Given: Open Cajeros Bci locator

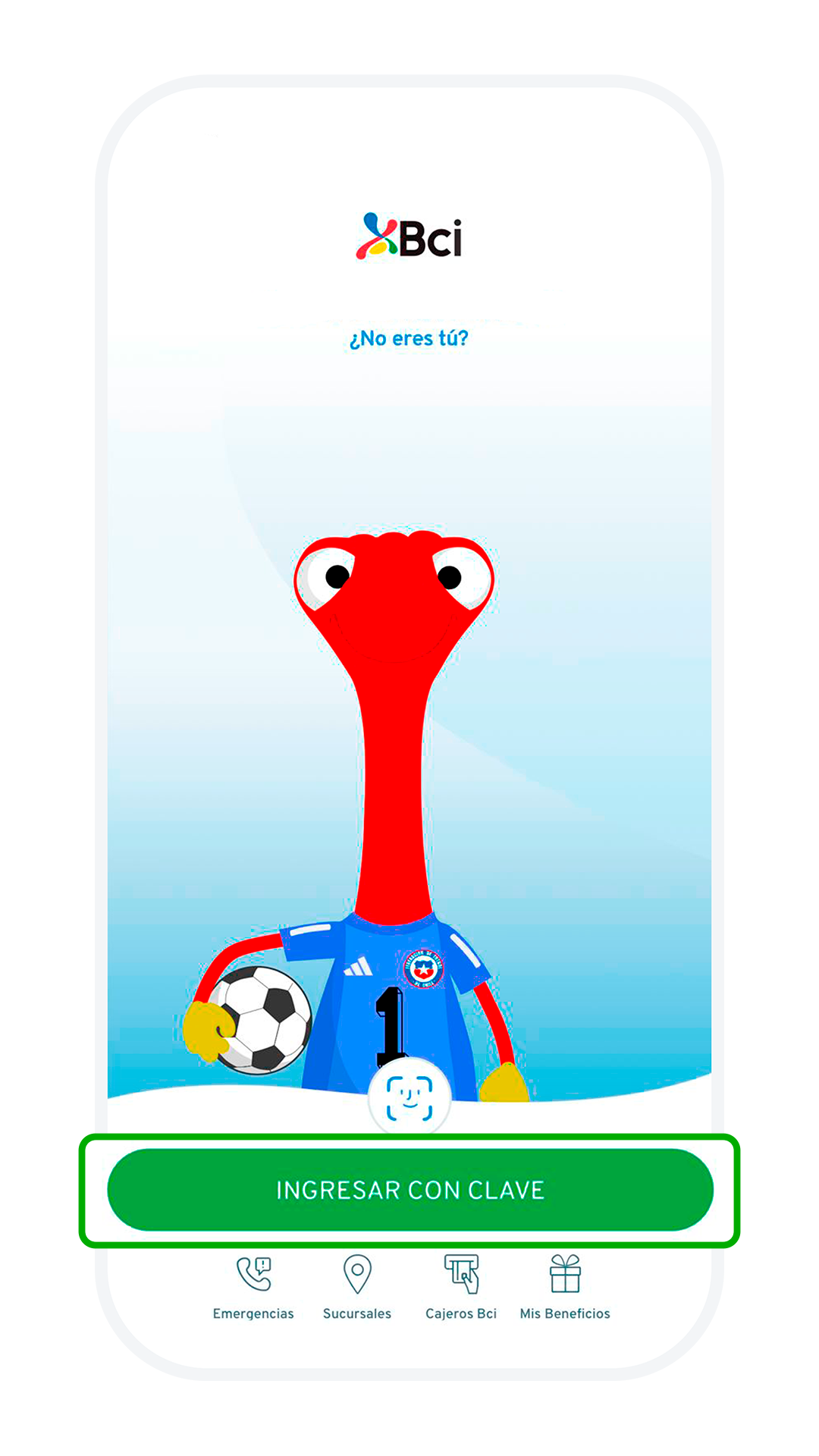Looking at the screenshot, I should coord(461,1286).
